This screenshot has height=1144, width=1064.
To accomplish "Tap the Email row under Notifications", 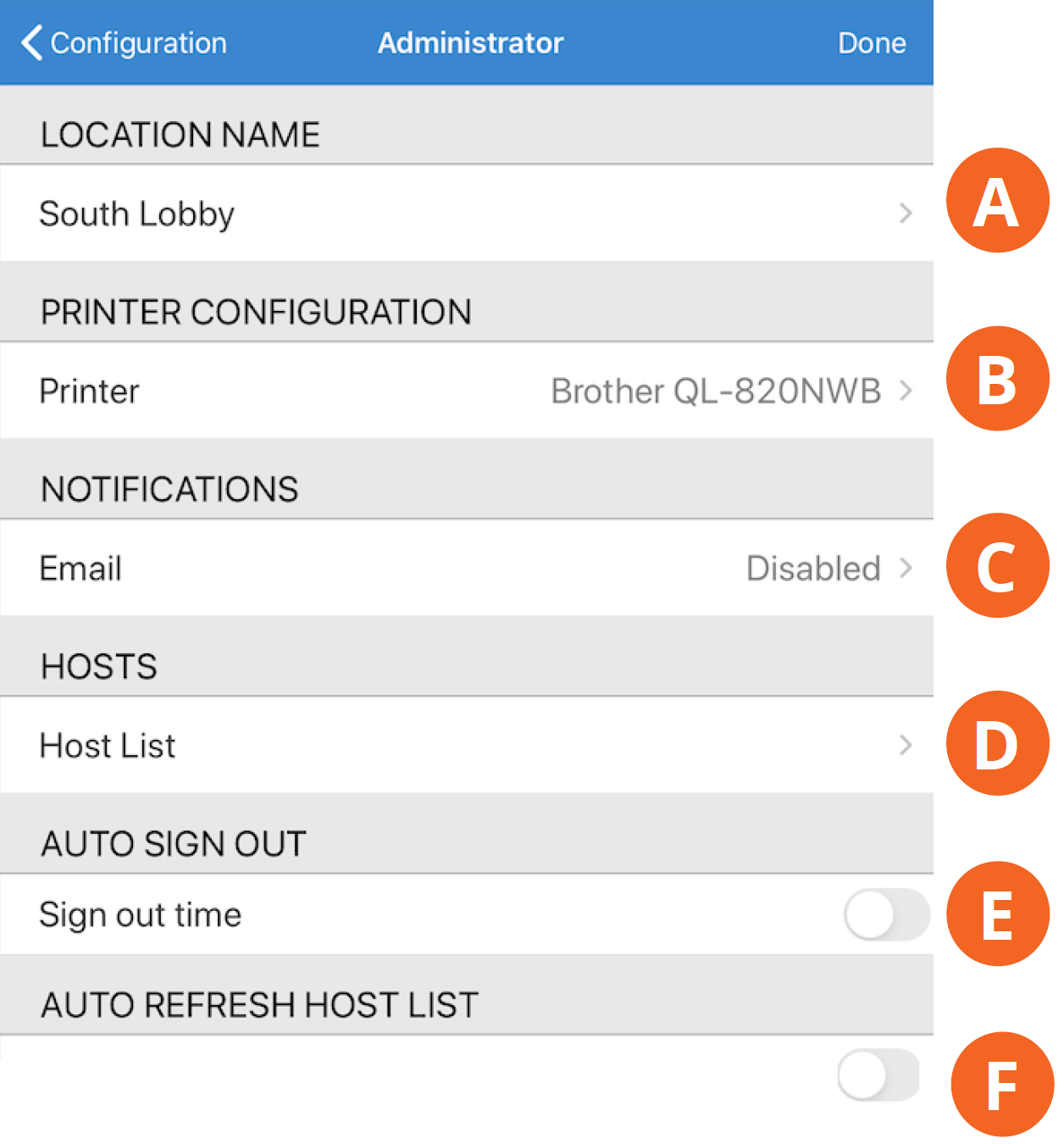I will tap(80, 568).
